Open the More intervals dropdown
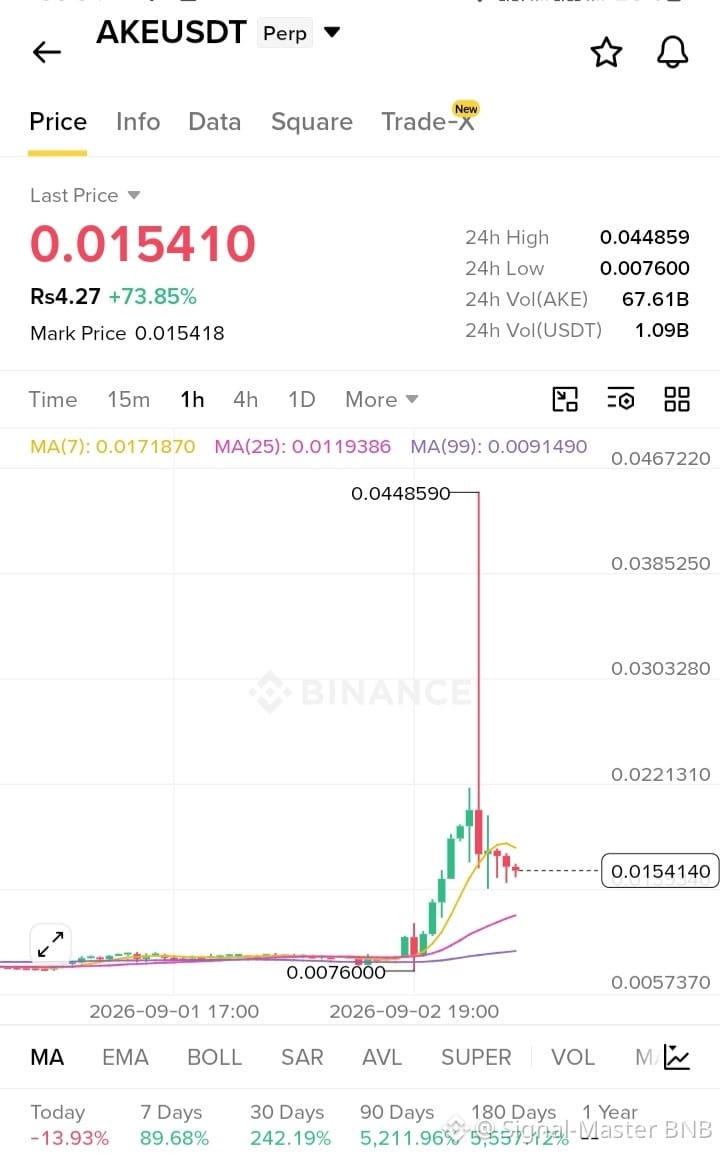This screenshot has height=1154, width=720. 381,400
